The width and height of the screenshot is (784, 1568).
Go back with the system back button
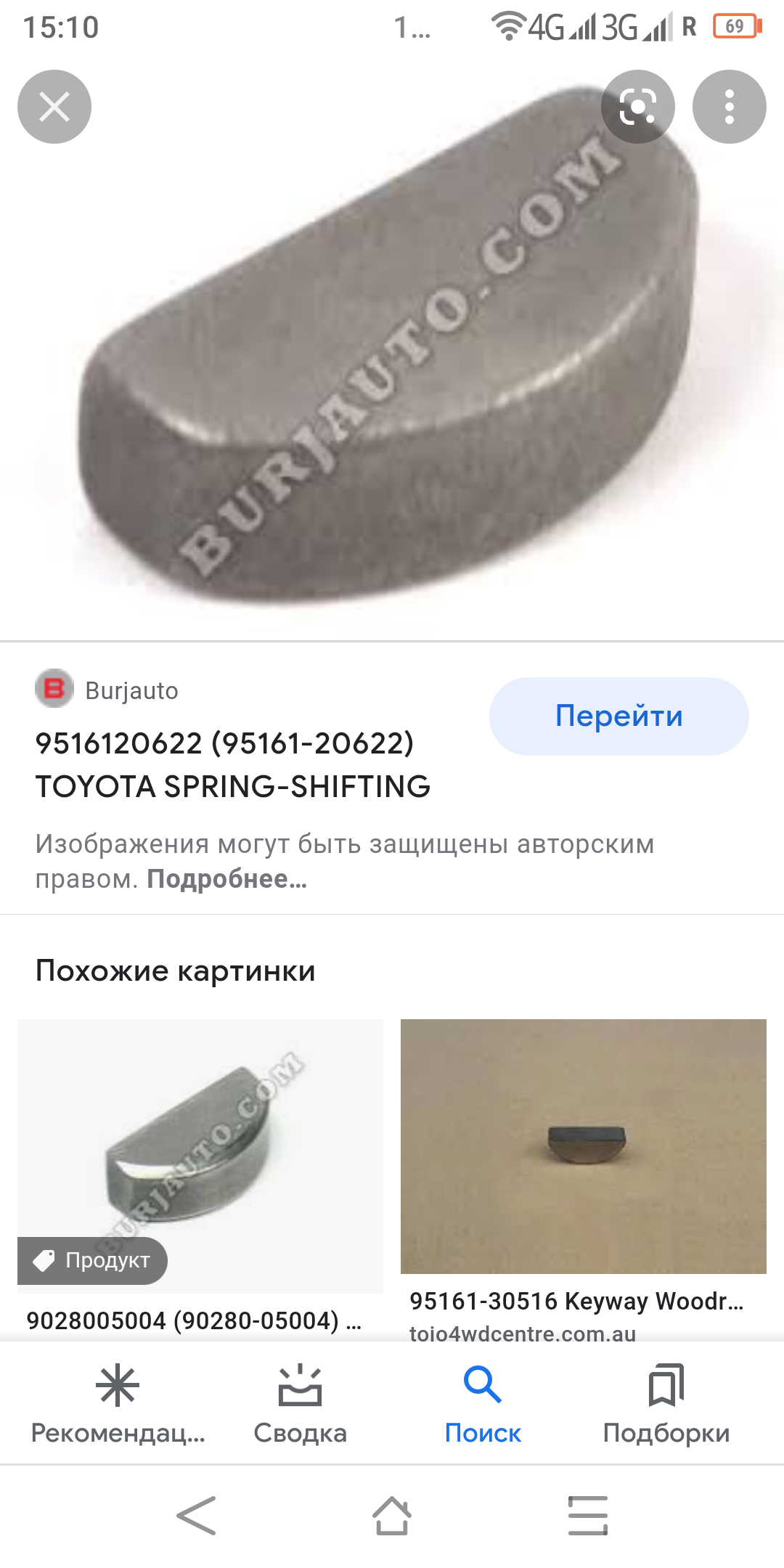pyautogui.click(x=196, y=1516)
